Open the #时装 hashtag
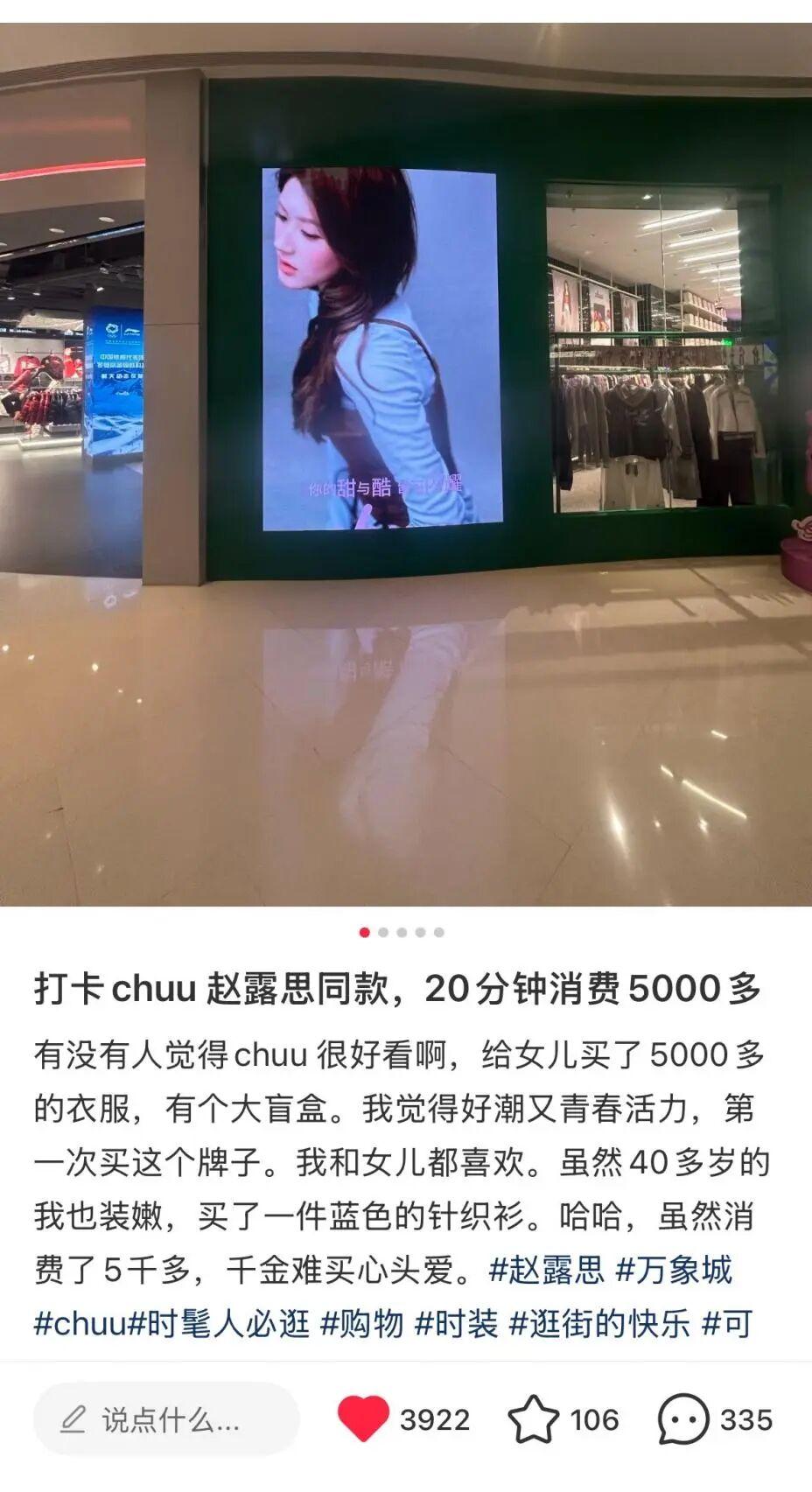Screen dimensions: 812x1492 coord(456,1323)
